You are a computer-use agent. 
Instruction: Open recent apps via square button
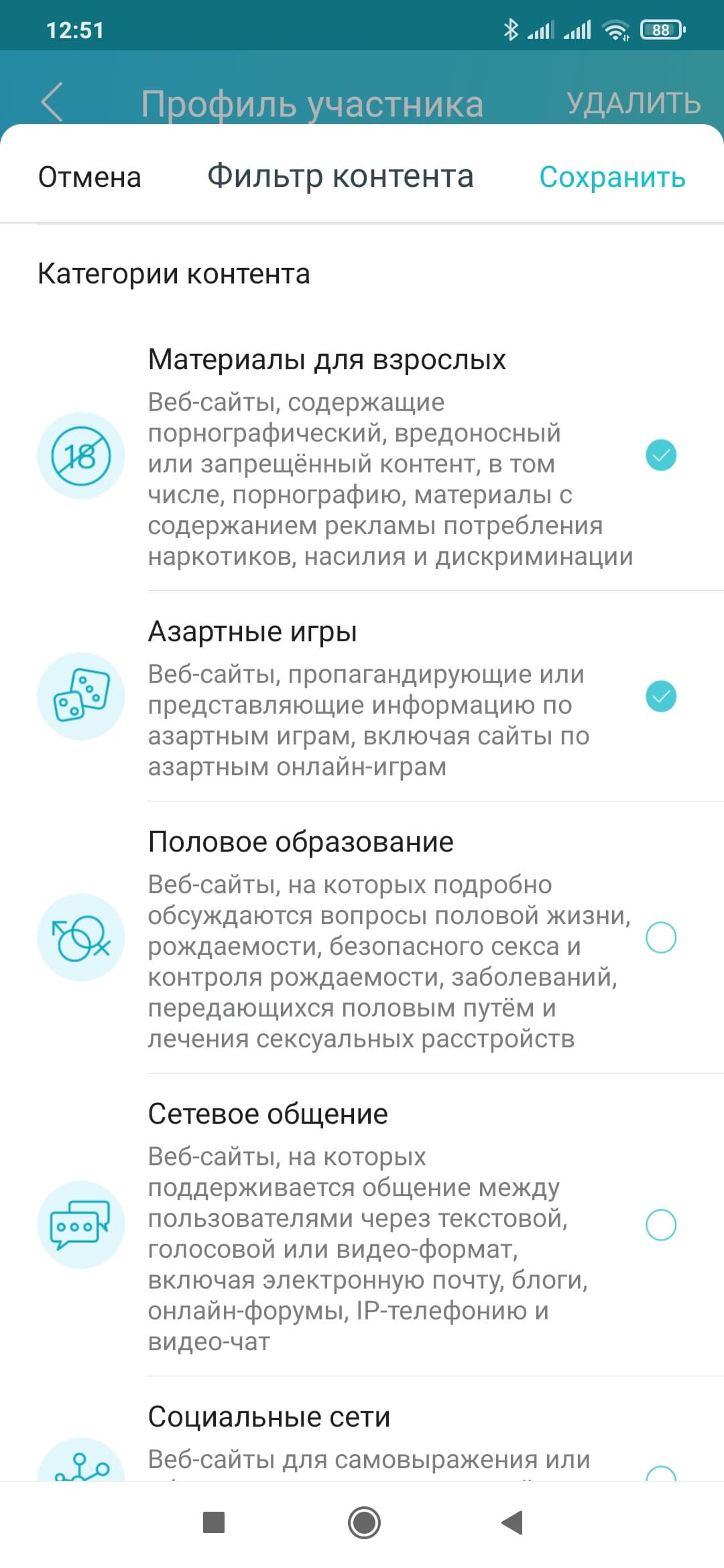(x=214, y=1522)
